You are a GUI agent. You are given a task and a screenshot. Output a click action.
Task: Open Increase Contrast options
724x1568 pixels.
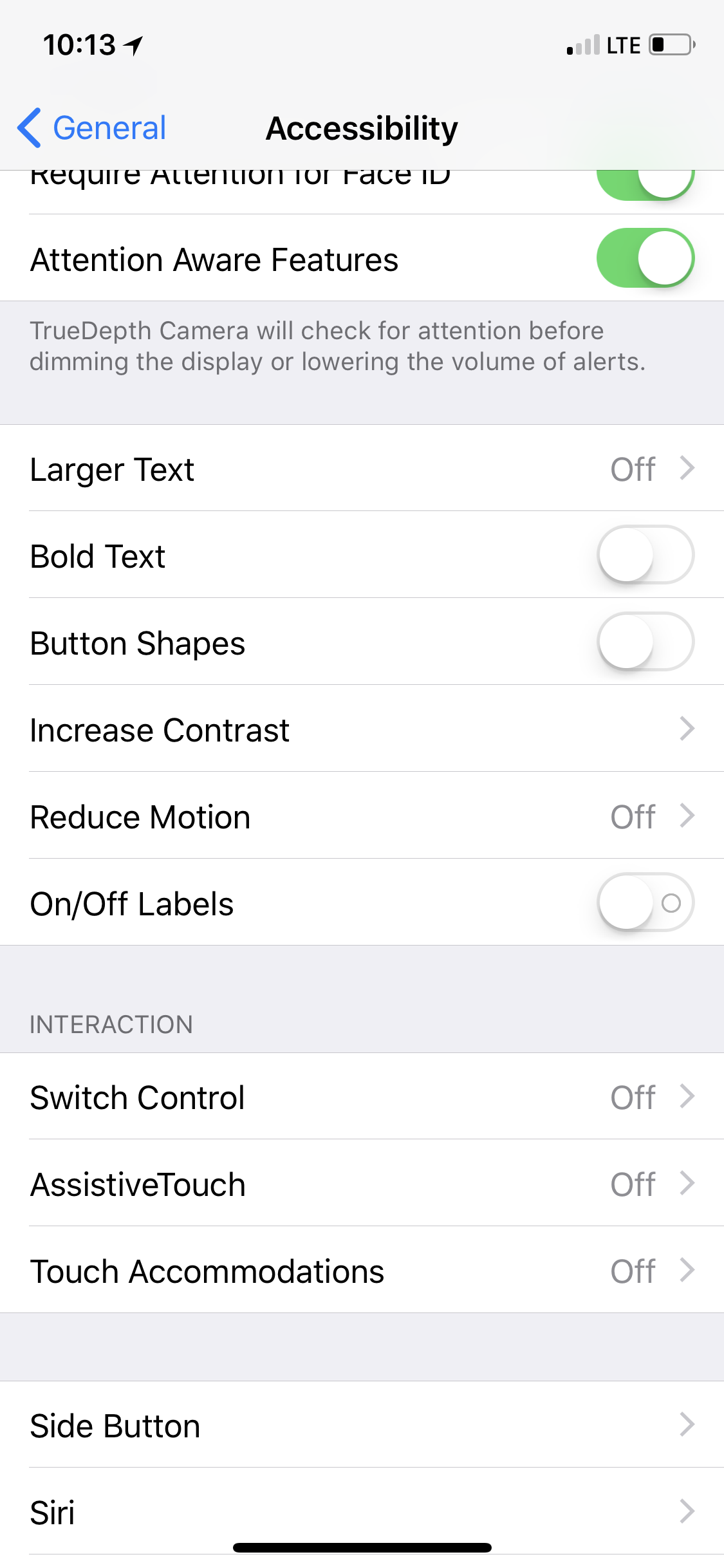coord(362,729)
